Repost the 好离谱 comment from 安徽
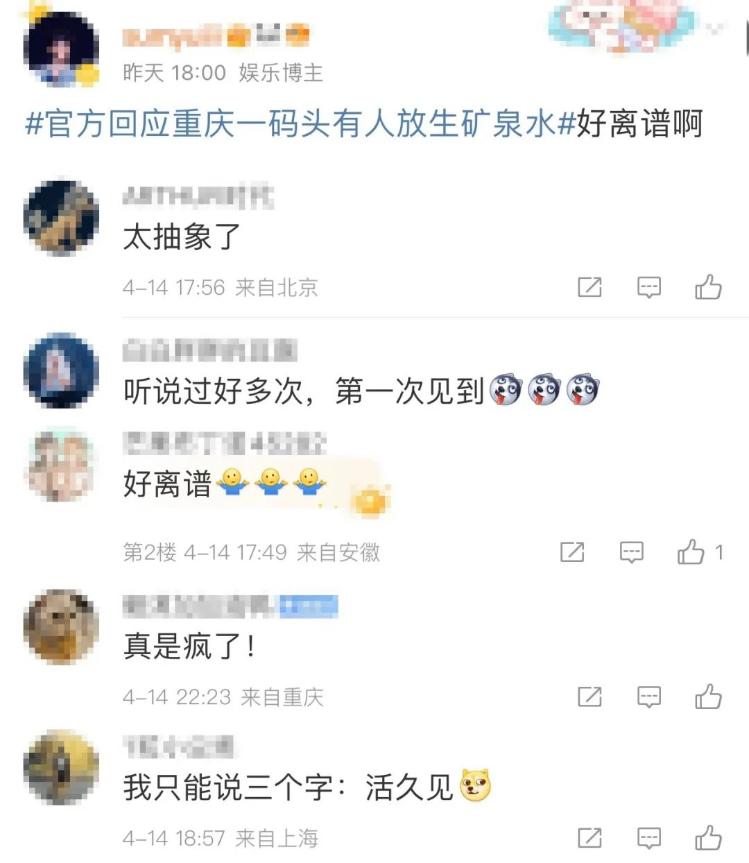This screenshot has height=863, width=749. 572,552
